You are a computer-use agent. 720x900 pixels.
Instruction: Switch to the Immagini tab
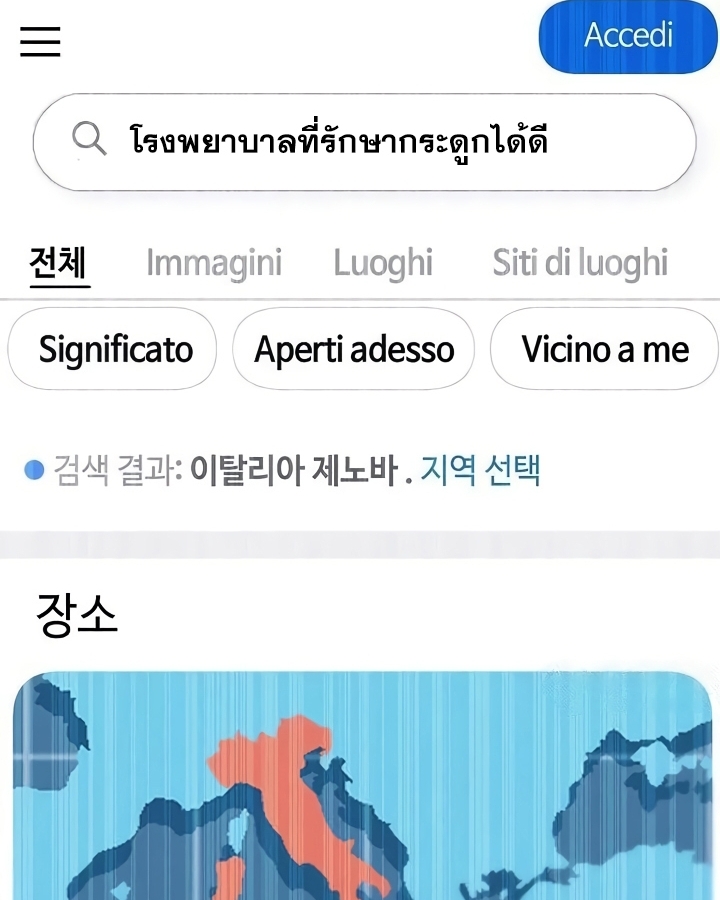click(214, 264)
